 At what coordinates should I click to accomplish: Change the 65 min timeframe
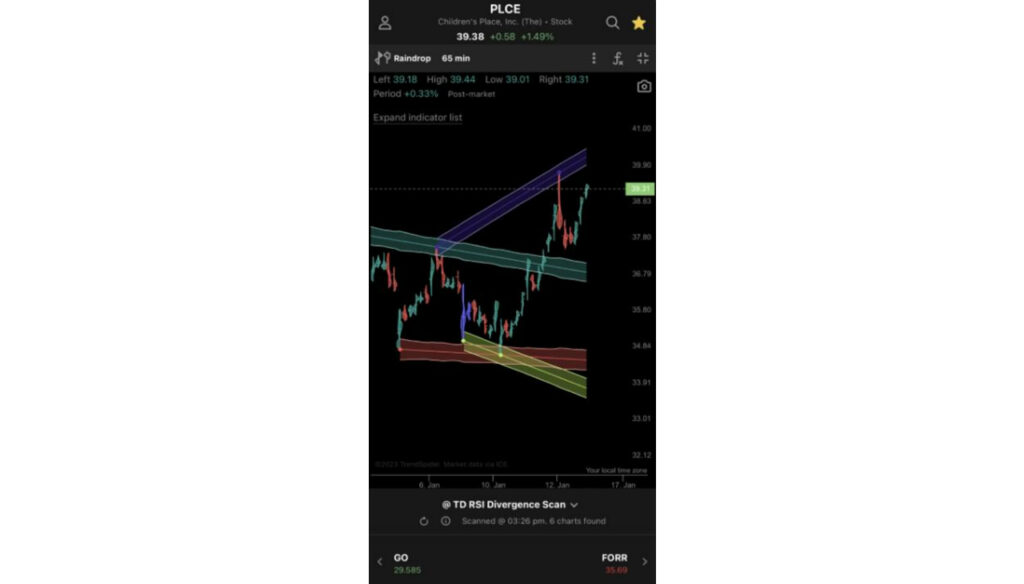pos(456,59)
